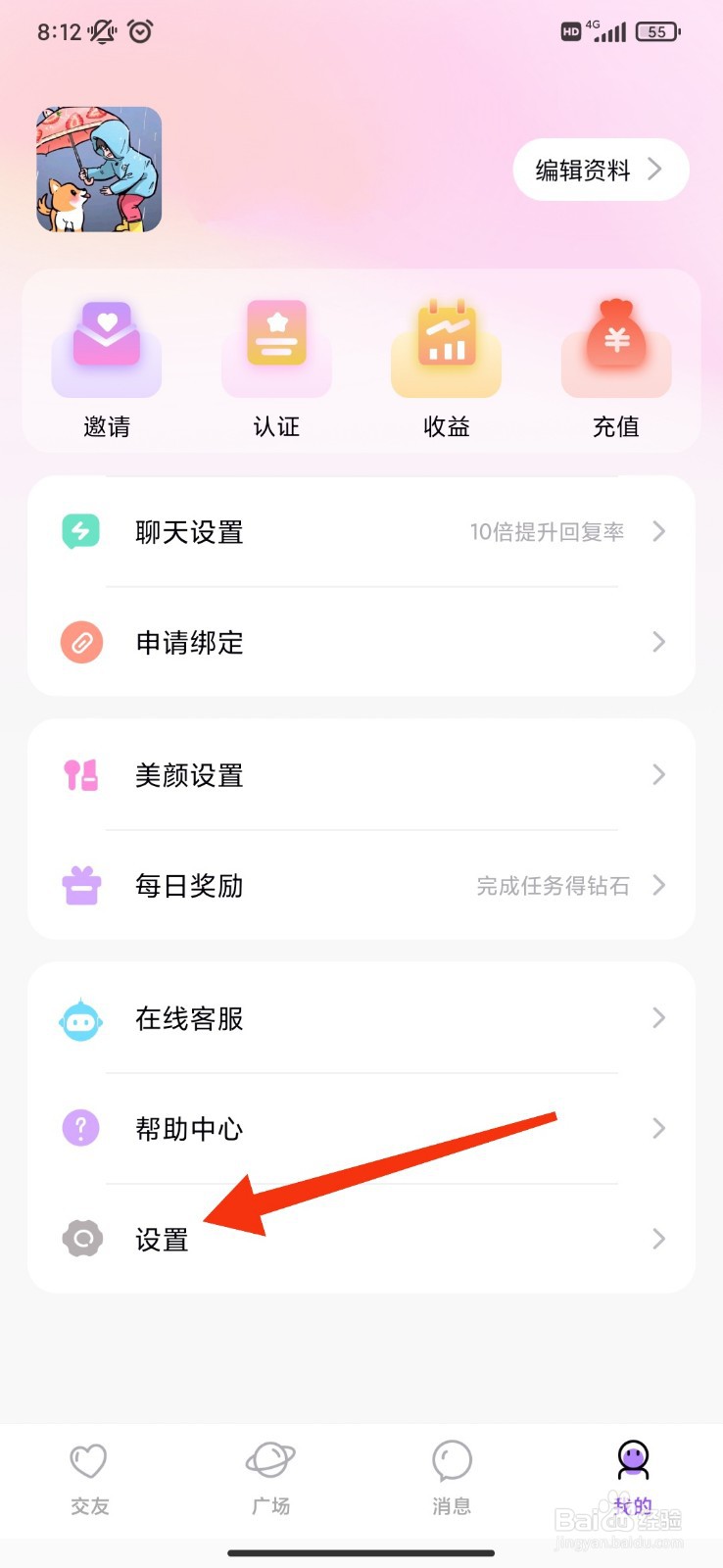
Task: Open the gift icon next to 每日奖励
Action: click(x=81, y=885)
